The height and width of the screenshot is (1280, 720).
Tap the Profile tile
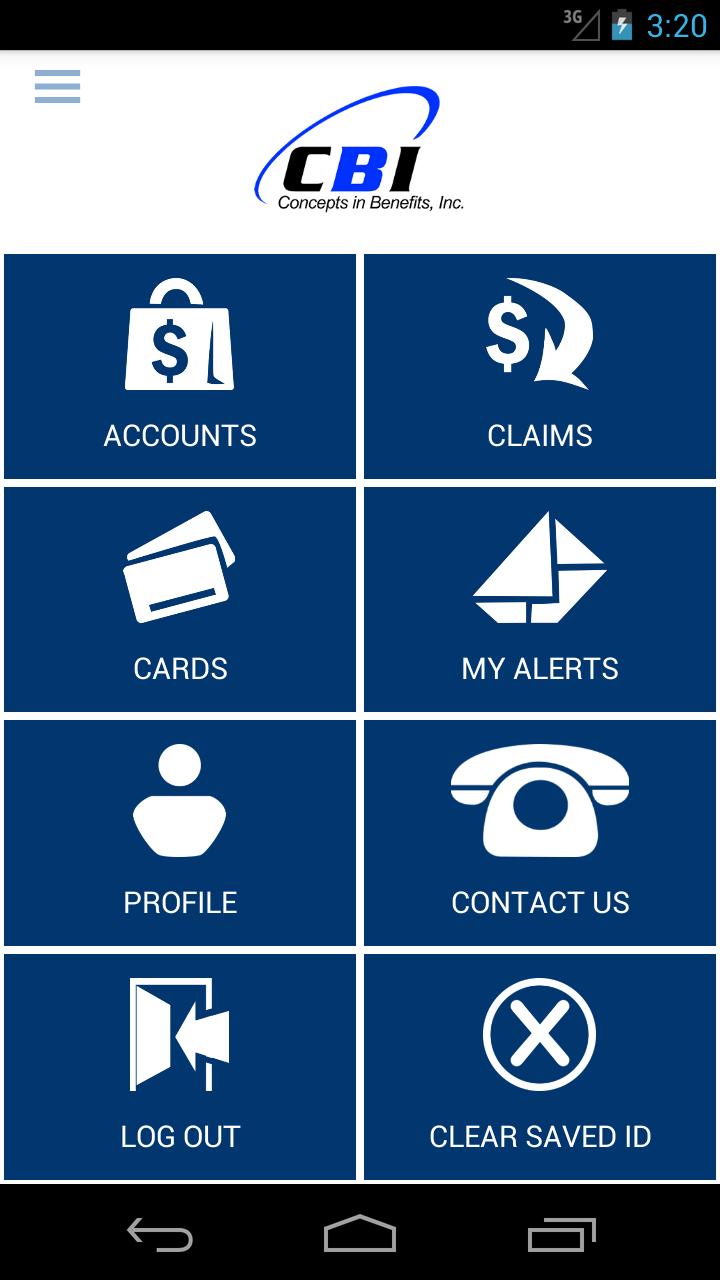tap(180, 832)
